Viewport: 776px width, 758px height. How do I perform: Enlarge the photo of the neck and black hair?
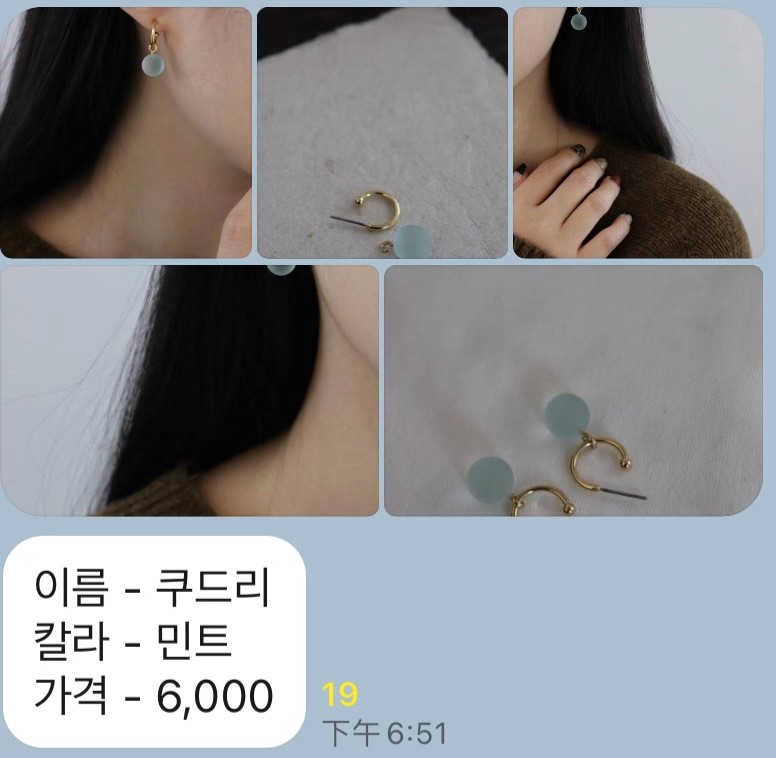coord(190,390)
